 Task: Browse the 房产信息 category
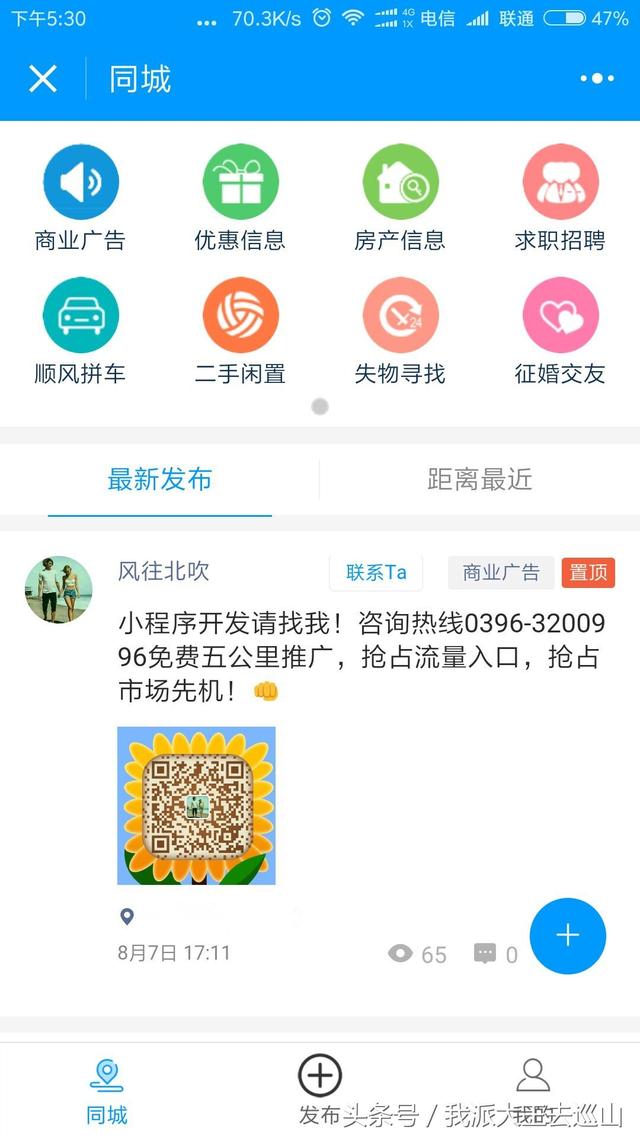click(x=400, y=197)
